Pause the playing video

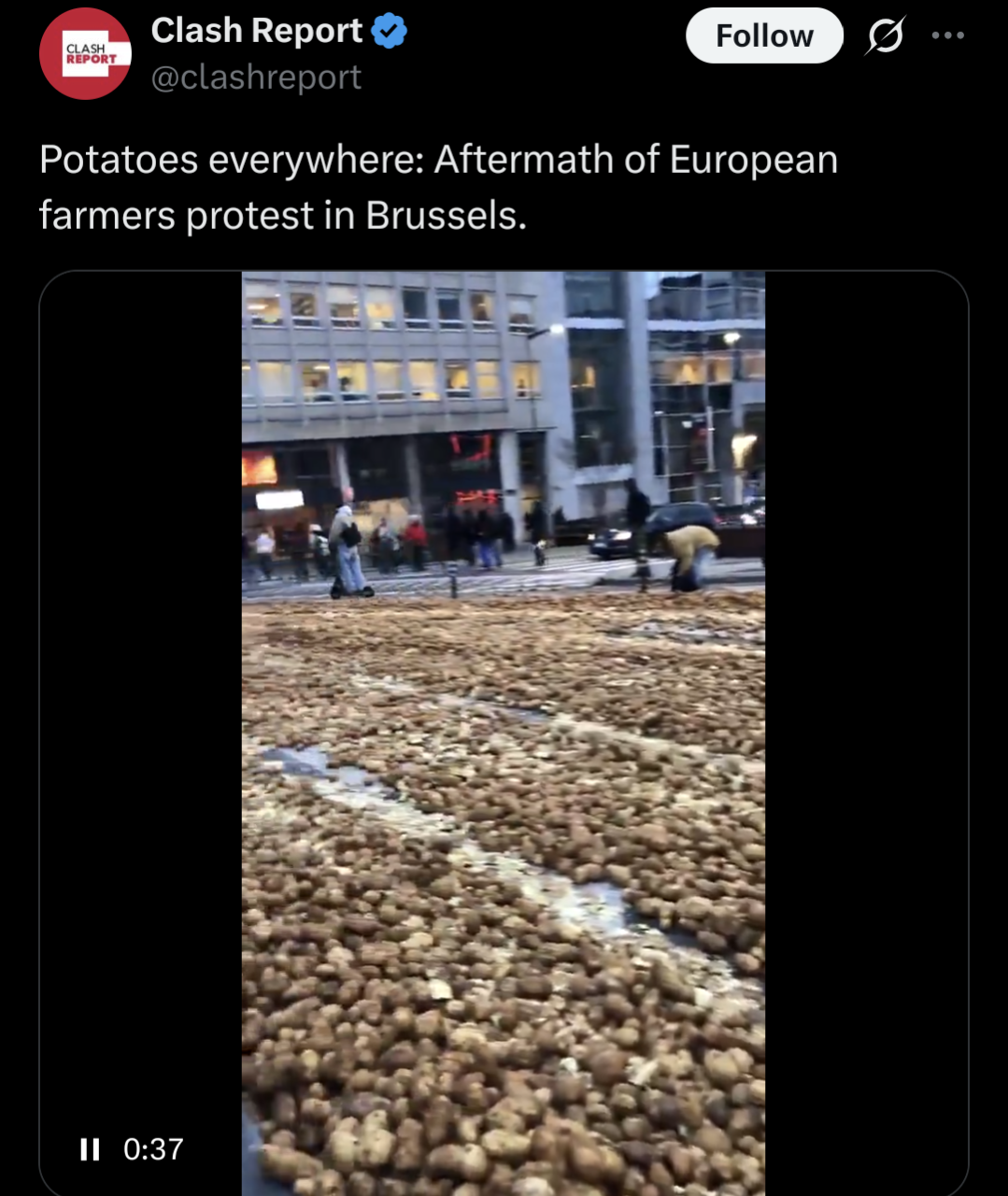coord(90,1148)
